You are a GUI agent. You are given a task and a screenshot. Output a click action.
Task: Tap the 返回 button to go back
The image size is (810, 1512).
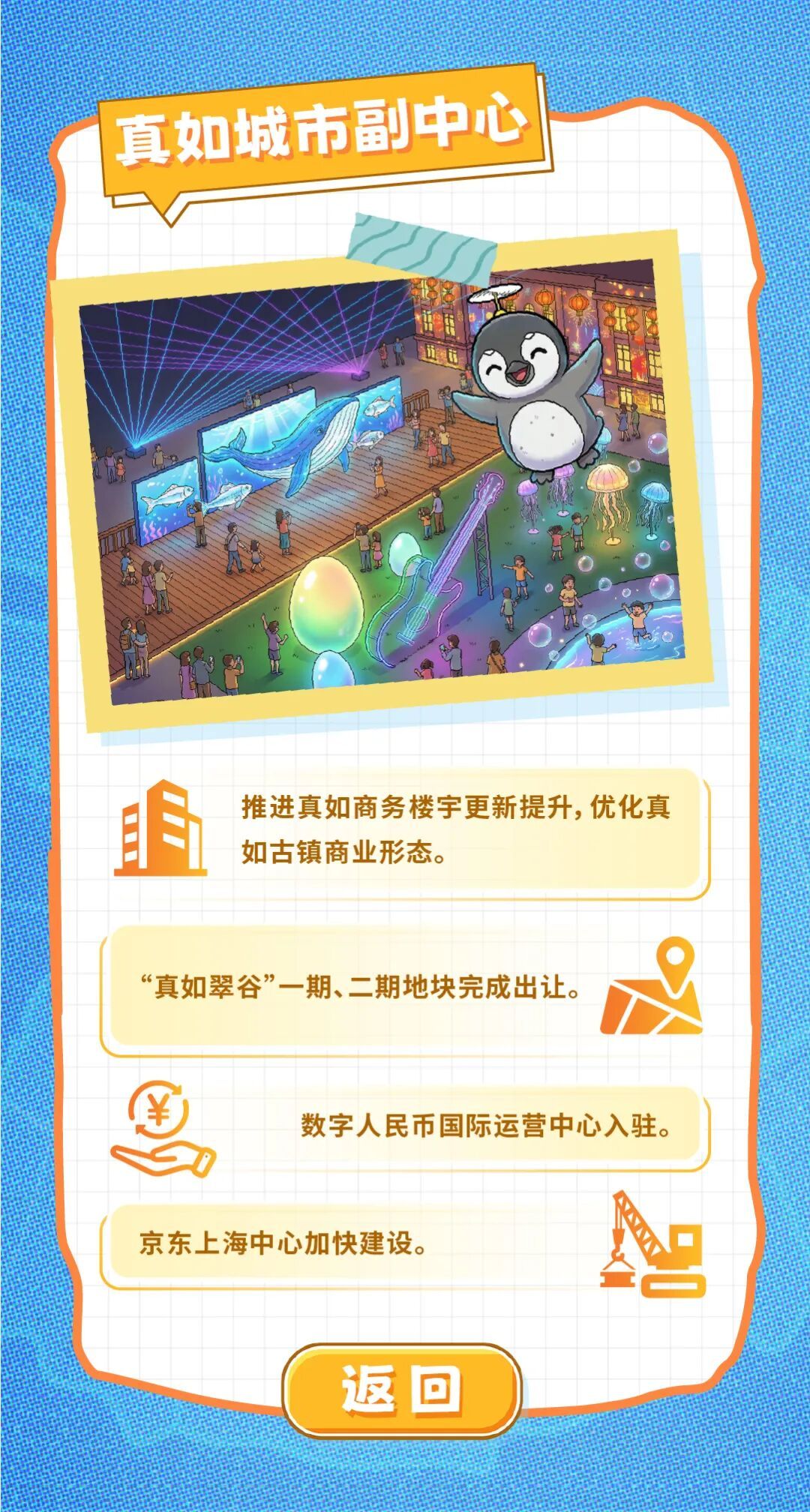(x=402, y=1390)
